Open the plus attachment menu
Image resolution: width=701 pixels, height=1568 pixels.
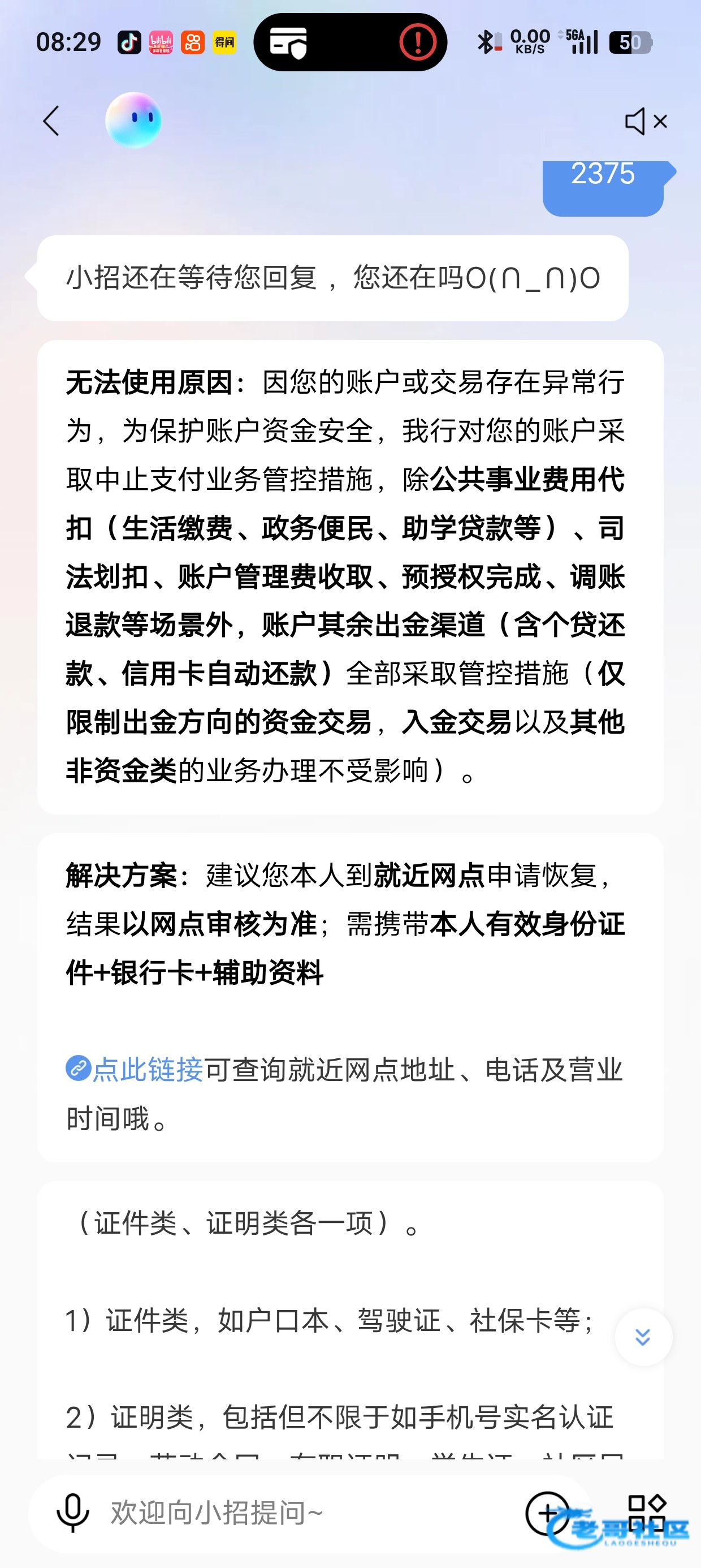(547, 1513)
